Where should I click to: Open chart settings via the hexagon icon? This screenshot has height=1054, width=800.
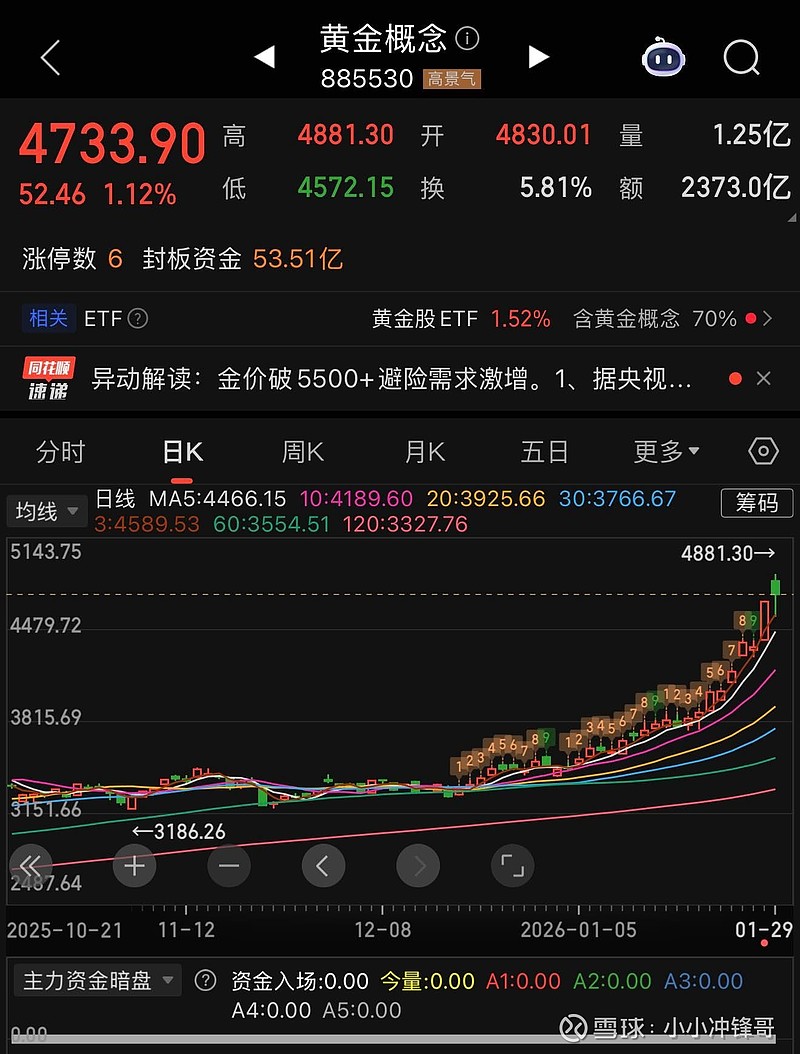point(763,452)
